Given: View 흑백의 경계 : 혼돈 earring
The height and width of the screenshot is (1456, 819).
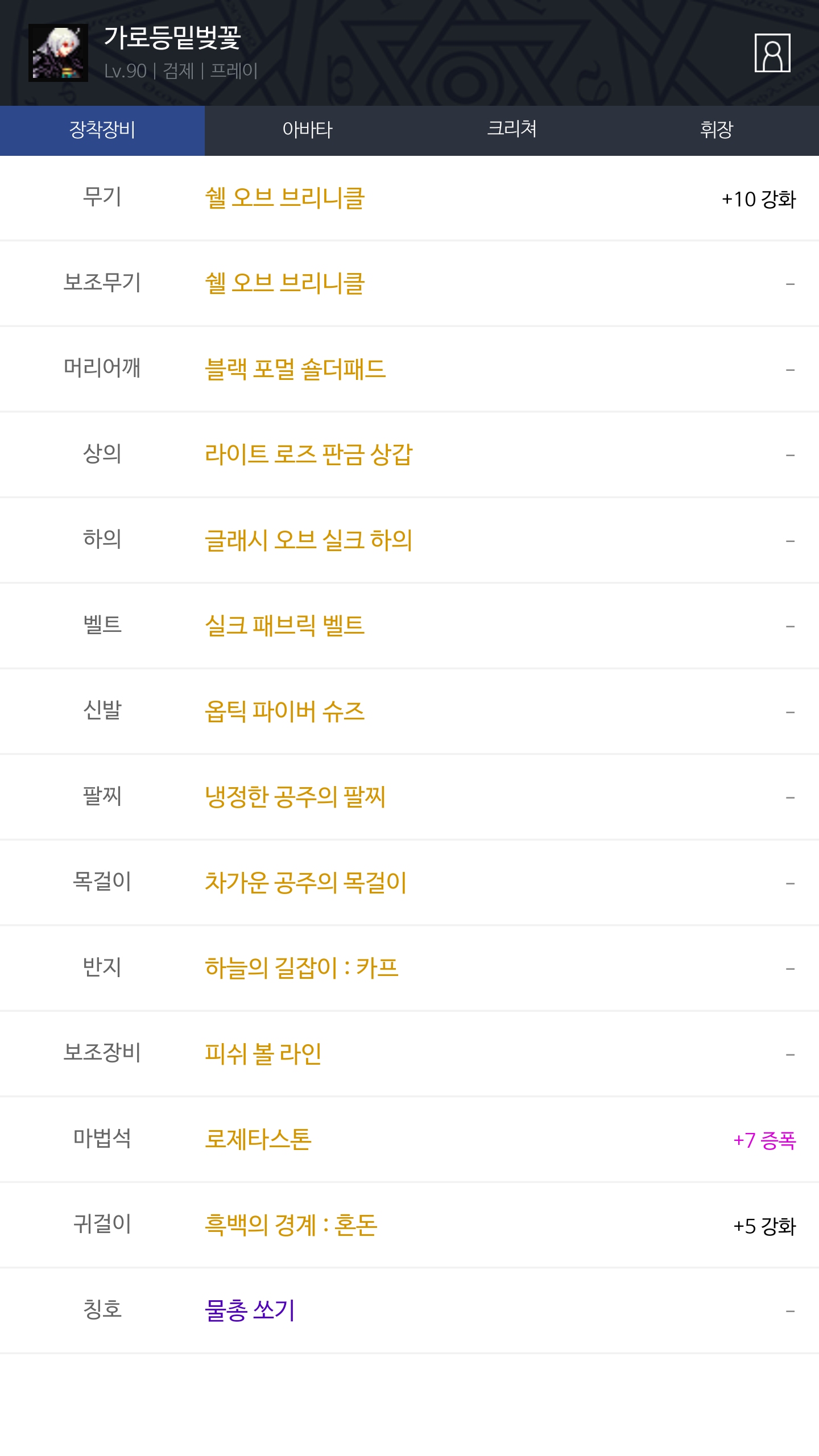Looking at the screenshot, I should pyautogui.click(x=291, y=1225).
